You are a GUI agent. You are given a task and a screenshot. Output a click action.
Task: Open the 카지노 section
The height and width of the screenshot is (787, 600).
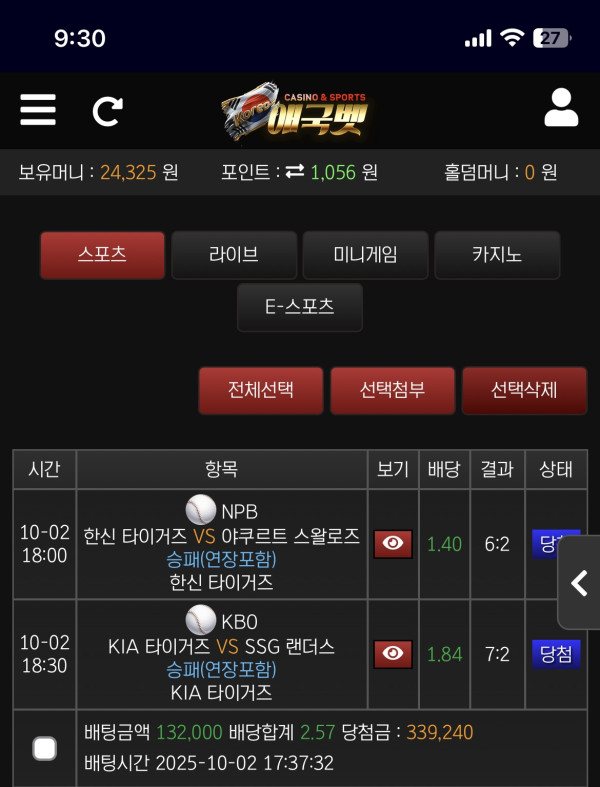point(497,255)
